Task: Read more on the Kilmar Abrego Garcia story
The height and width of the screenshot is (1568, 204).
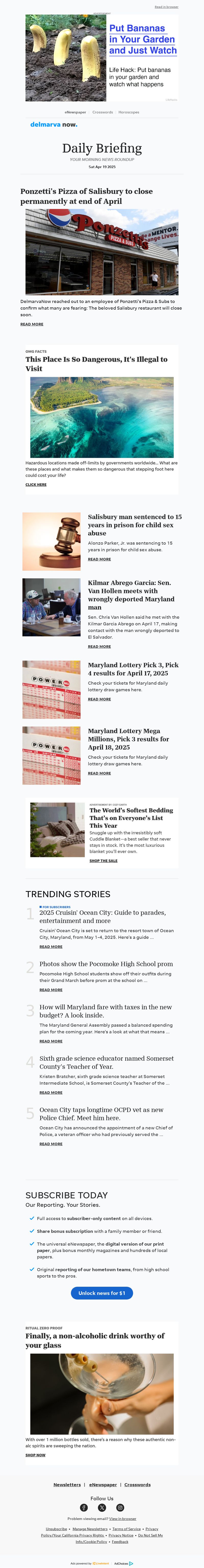Action: pos(99,646)
